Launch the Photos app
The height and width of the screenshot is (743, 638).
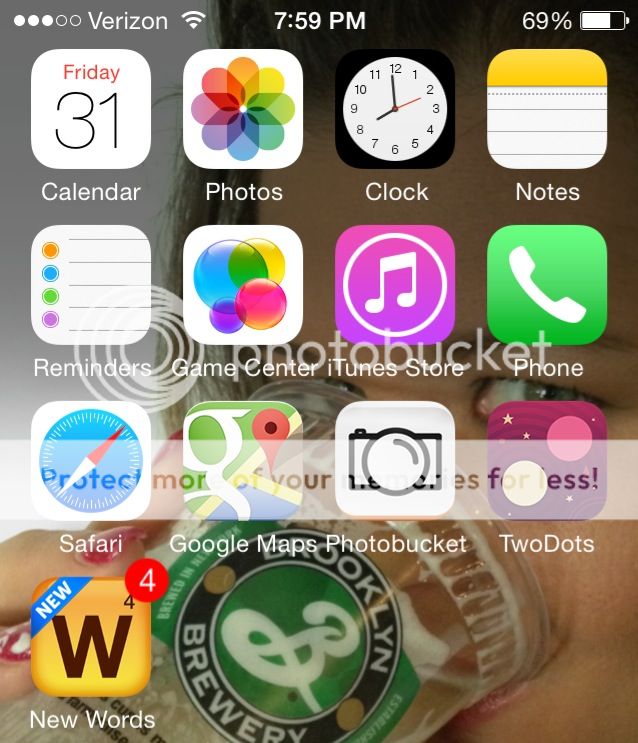click(243, 109)
